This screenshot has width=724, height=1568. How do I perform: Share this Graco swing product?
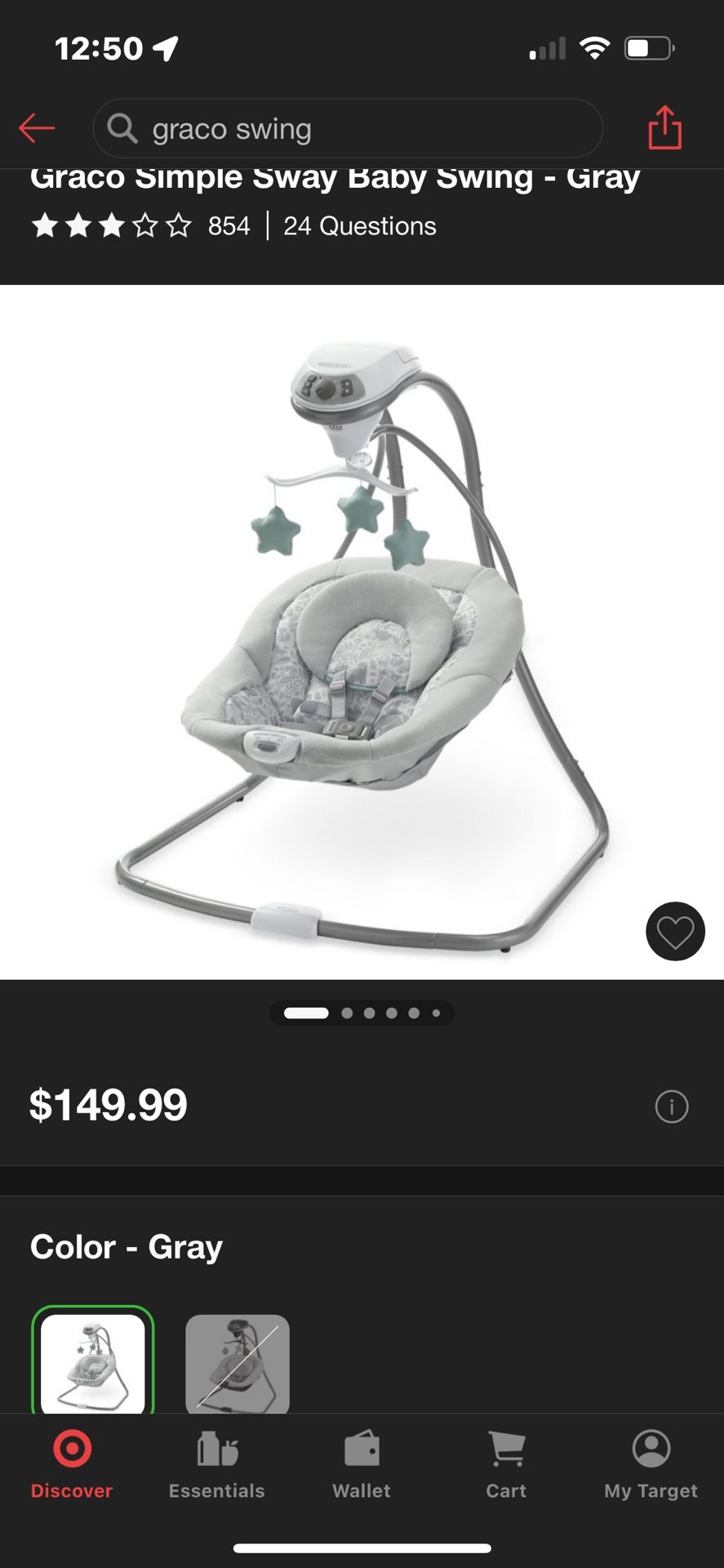[x=664, y=128]
